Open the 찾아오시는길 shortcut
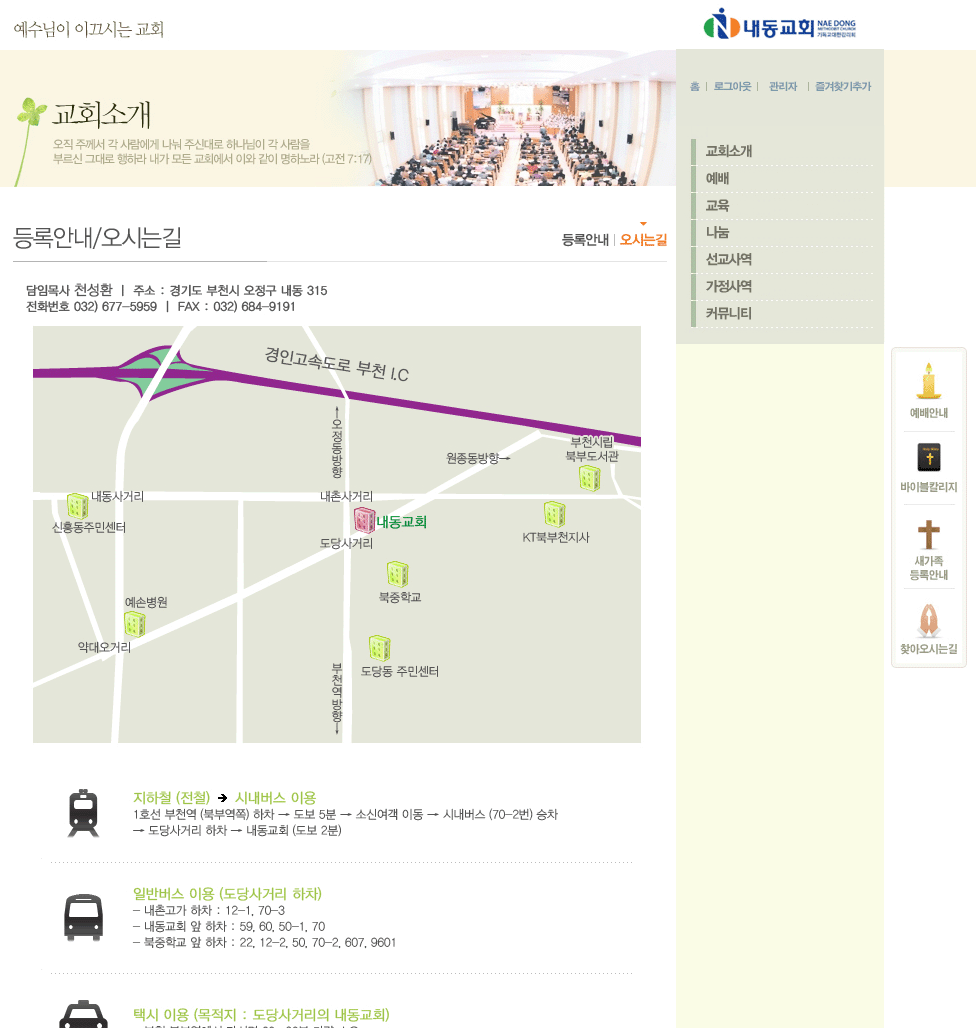This screenshot has height=1028, width=976. 929,630
